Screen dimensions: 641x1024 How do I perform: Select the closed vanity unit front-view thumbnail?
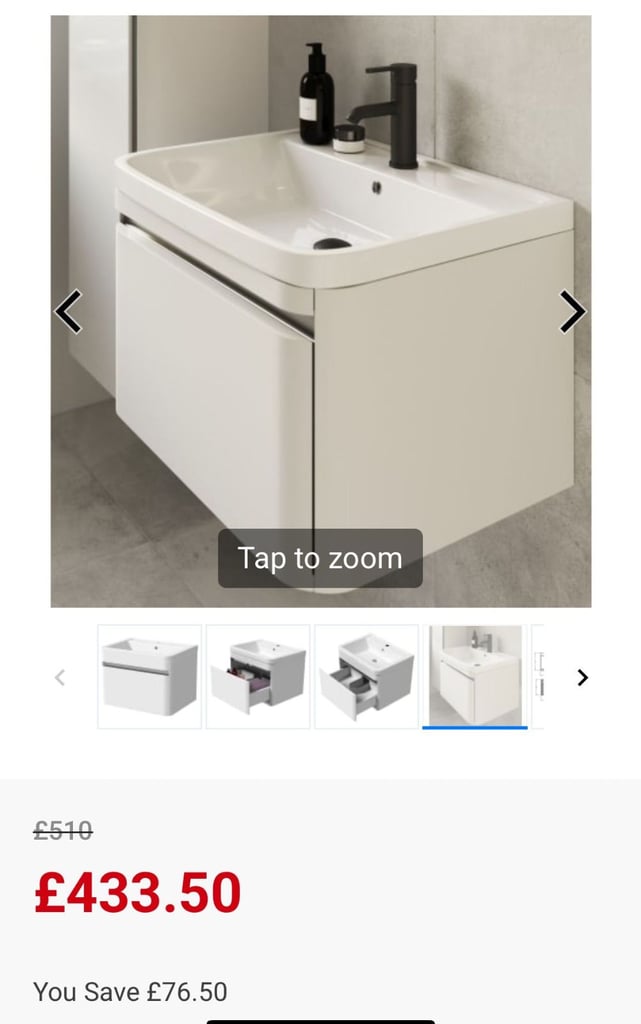point(150,677)
